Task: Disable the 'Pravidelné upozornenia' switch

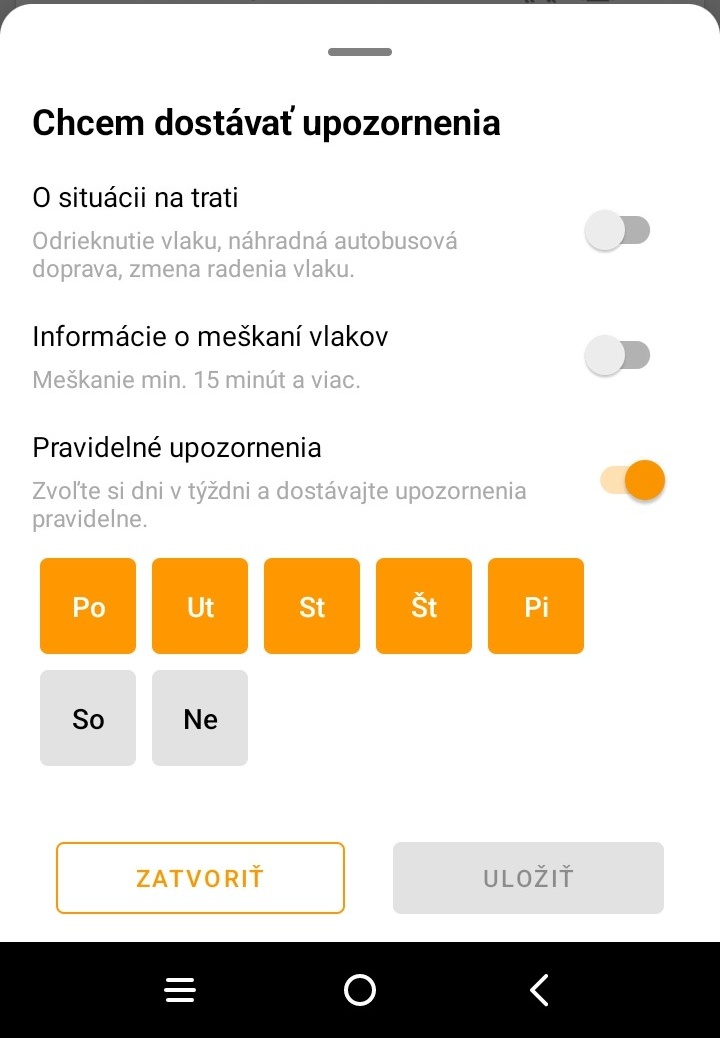Action: click(632, 480)
